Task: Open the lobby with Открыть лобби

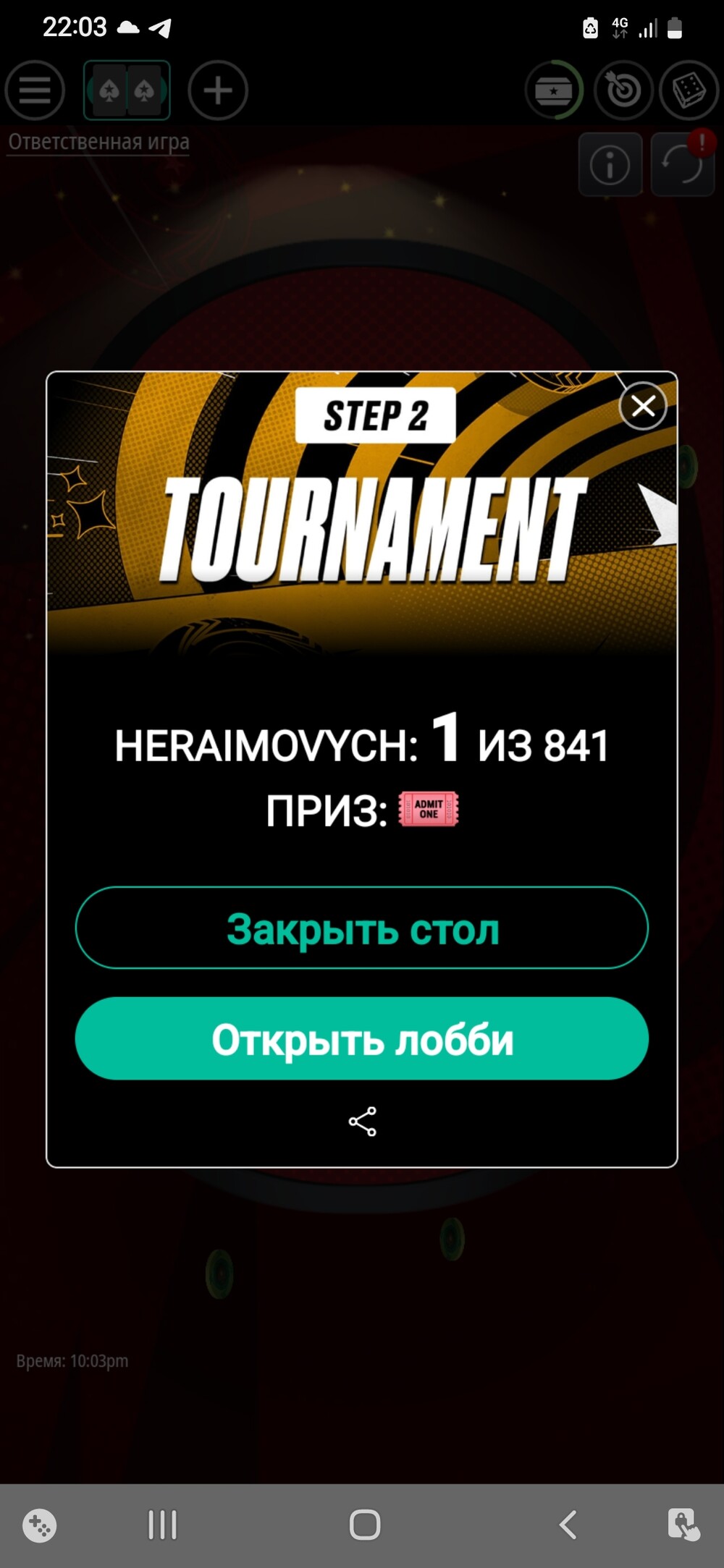Action: coord(362,1038)
